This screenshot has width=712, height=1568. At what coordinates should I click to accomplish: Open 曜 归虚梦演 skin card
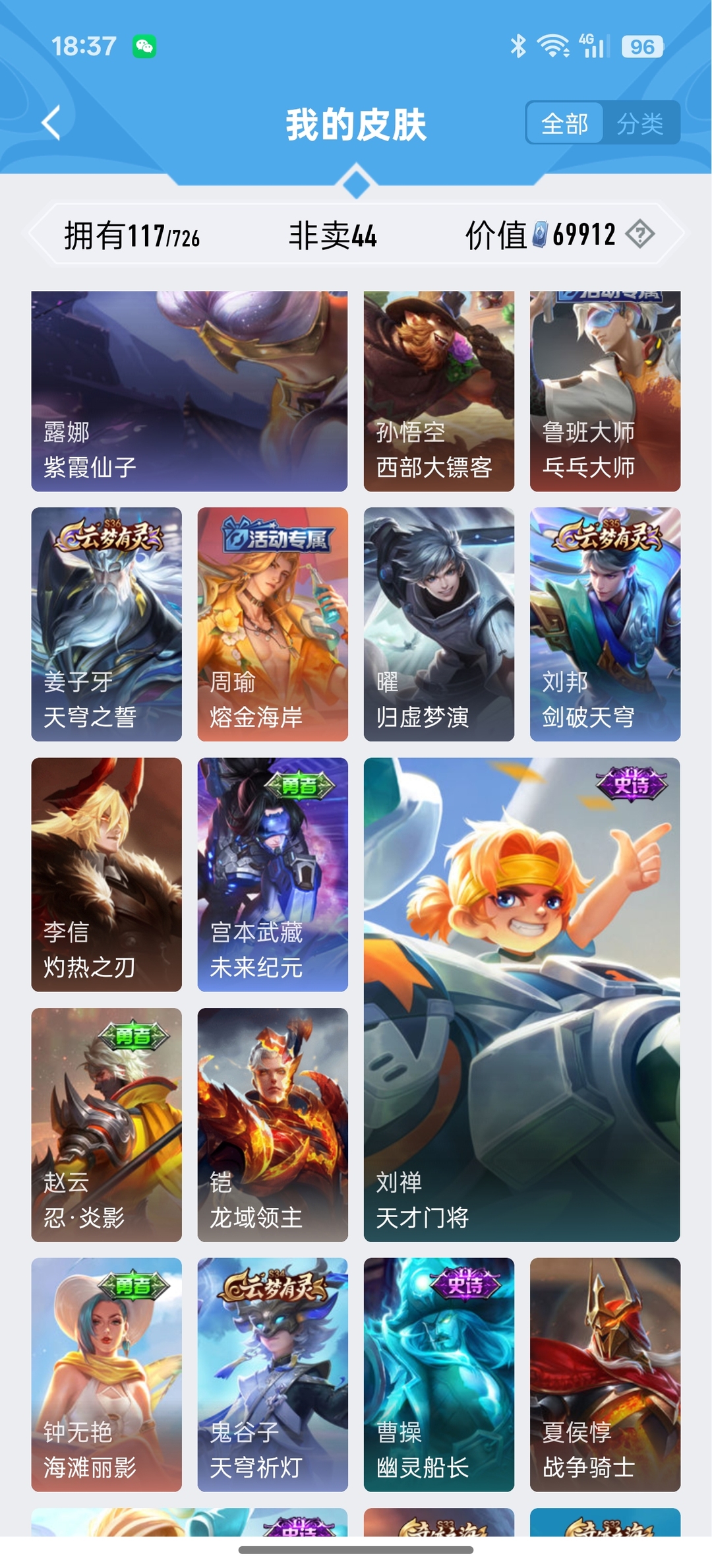438,624
